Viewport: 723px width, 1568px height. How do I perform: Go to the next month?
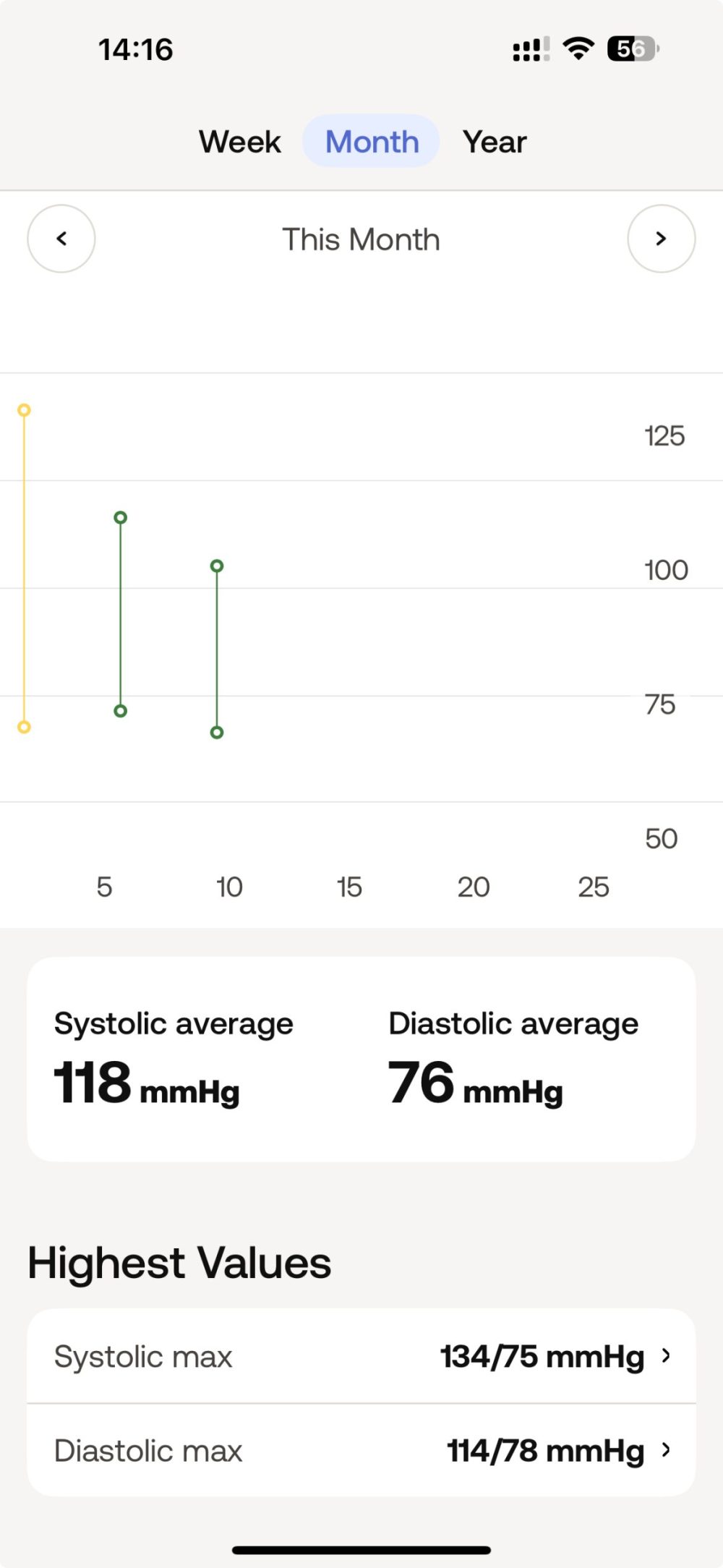click(661, 239)
